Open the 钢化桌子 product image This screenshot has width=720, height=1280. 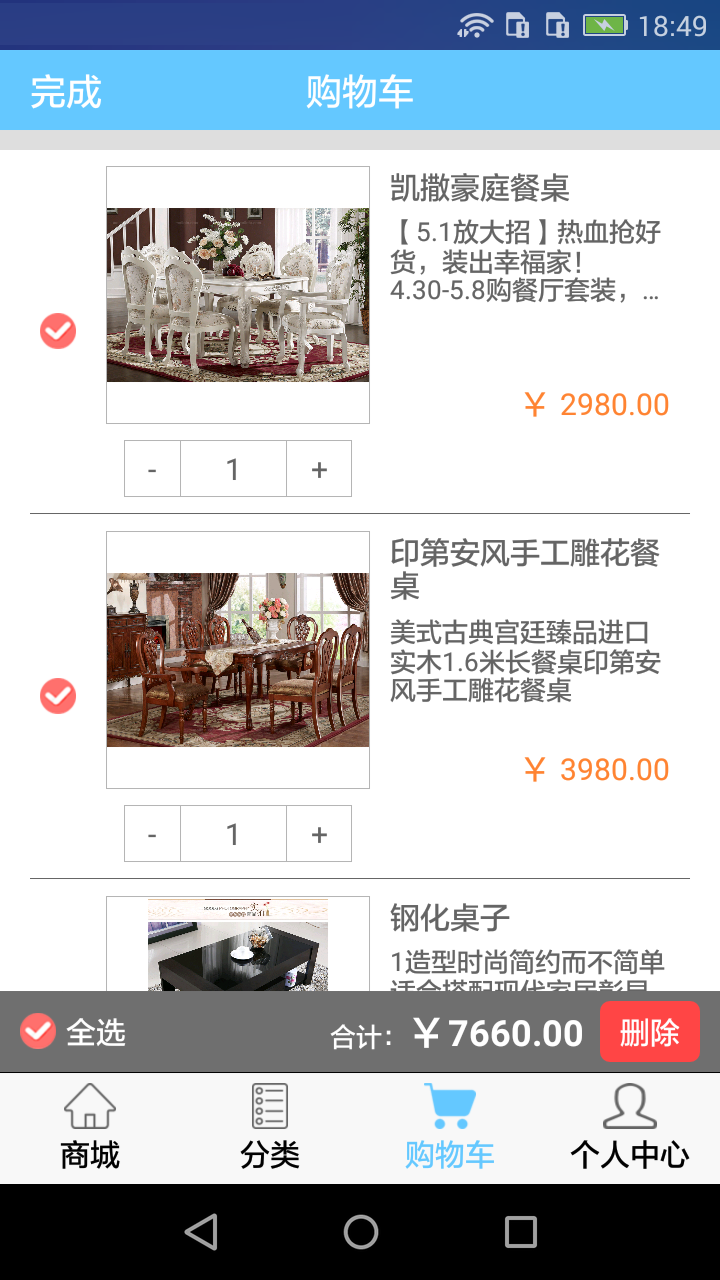[x=238, y=944]
